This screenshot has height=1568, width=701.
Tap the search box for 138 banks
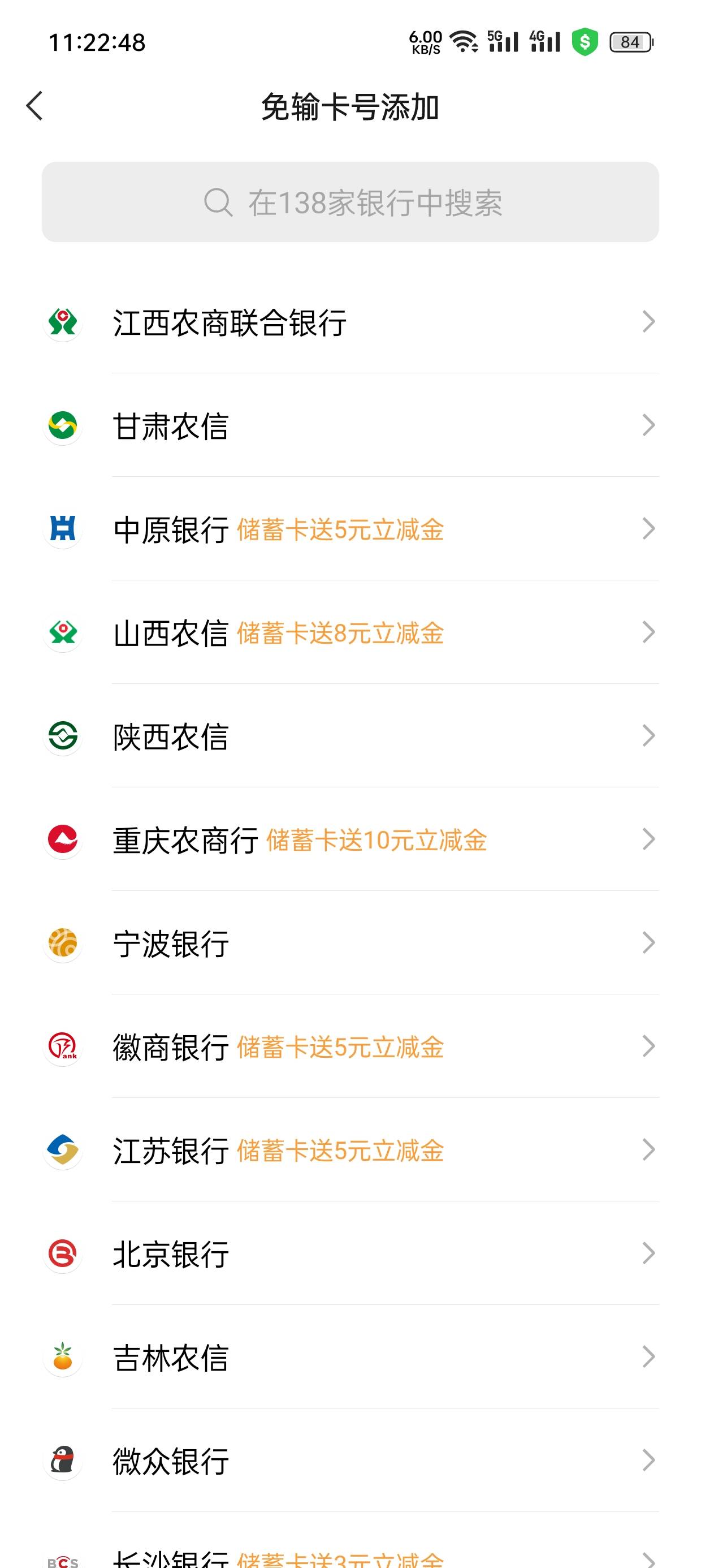tap(350, 202)
